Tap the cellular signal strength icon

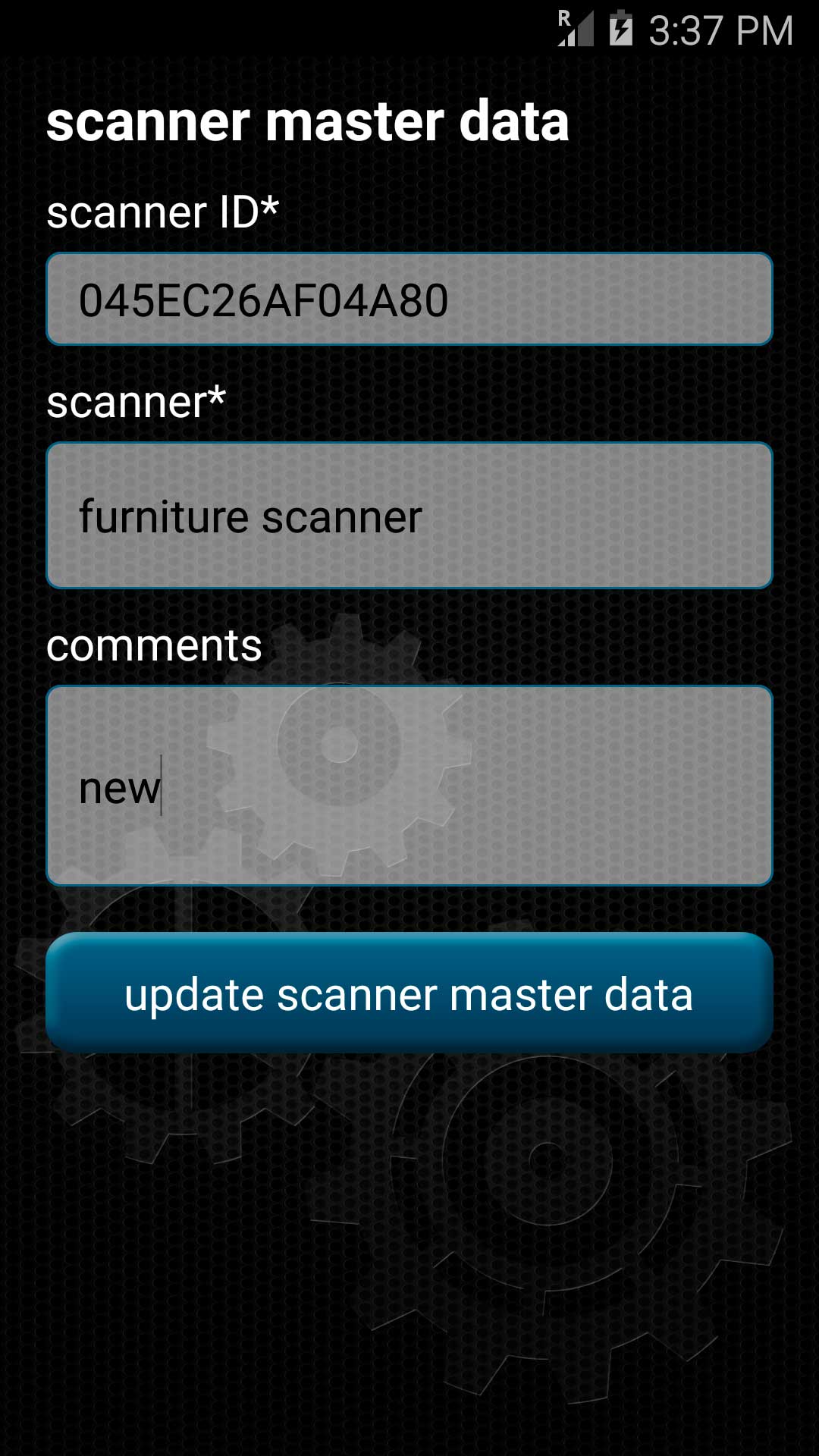coord(579,30)
